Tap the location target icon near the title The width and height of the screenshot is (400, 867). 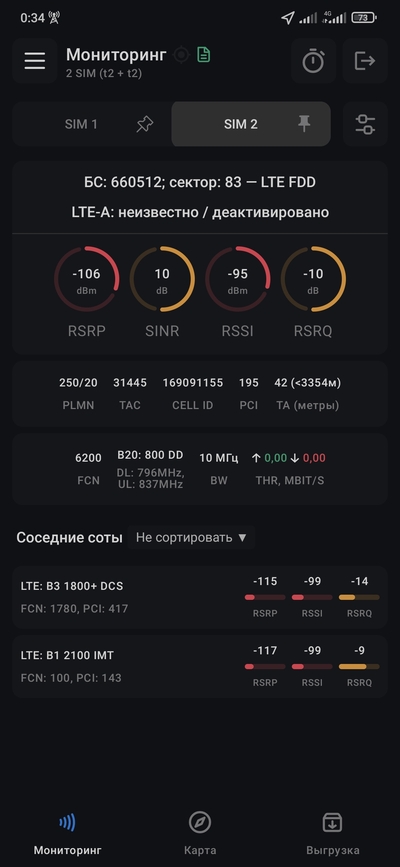(181, 55)
